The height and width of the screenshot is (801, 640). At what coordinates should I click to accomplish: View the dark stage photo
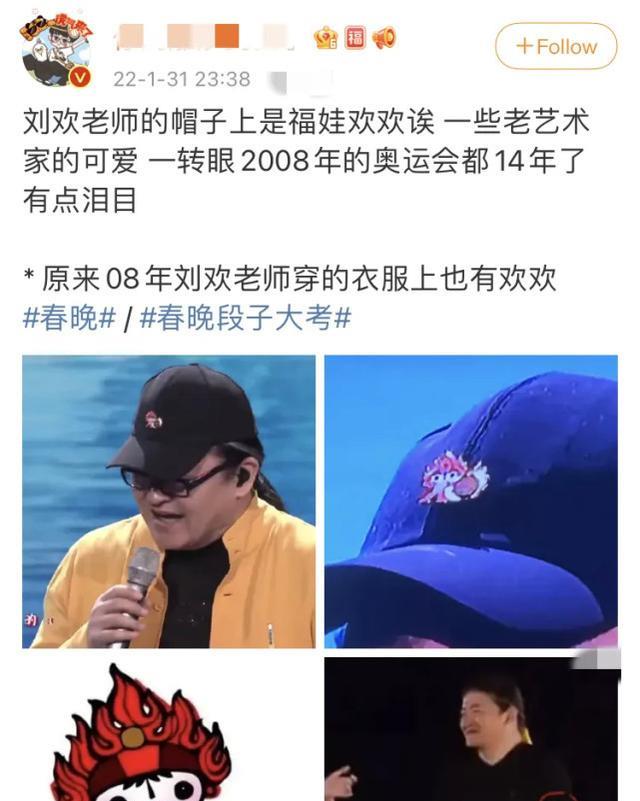pyautogui.click(x=471, y=732)
